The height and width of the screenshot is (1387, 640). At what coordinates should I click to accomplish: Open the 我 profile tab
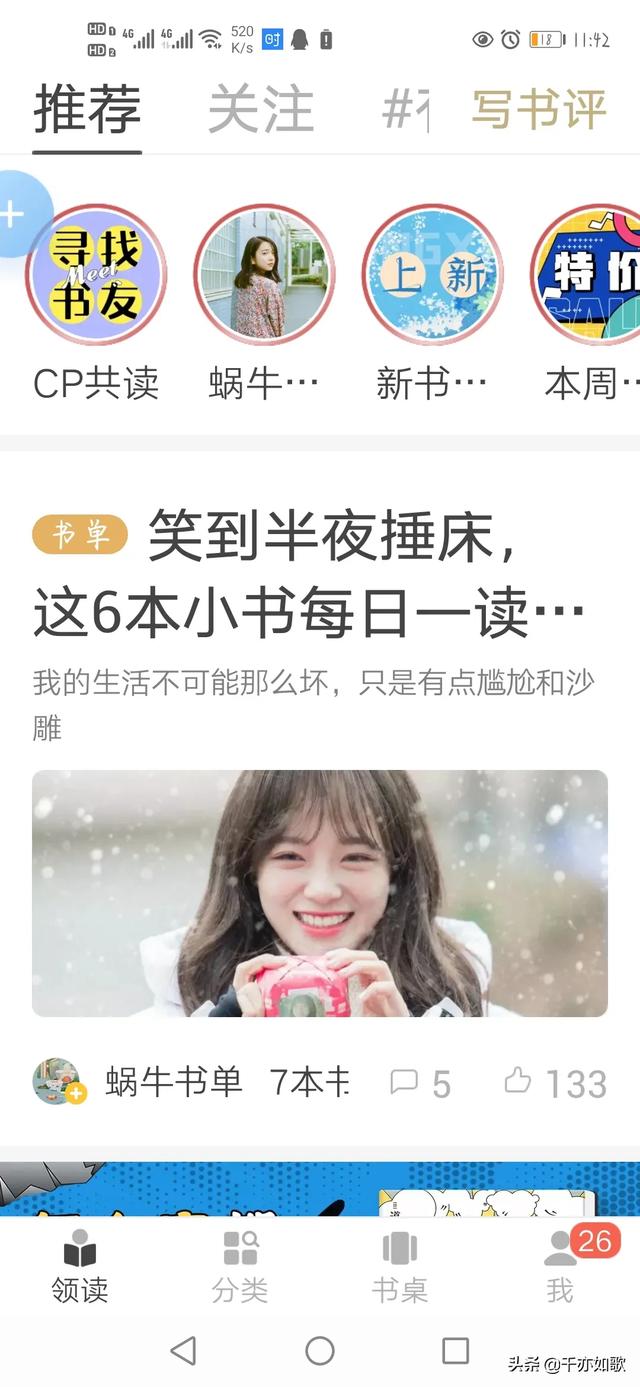(560, 1266)
